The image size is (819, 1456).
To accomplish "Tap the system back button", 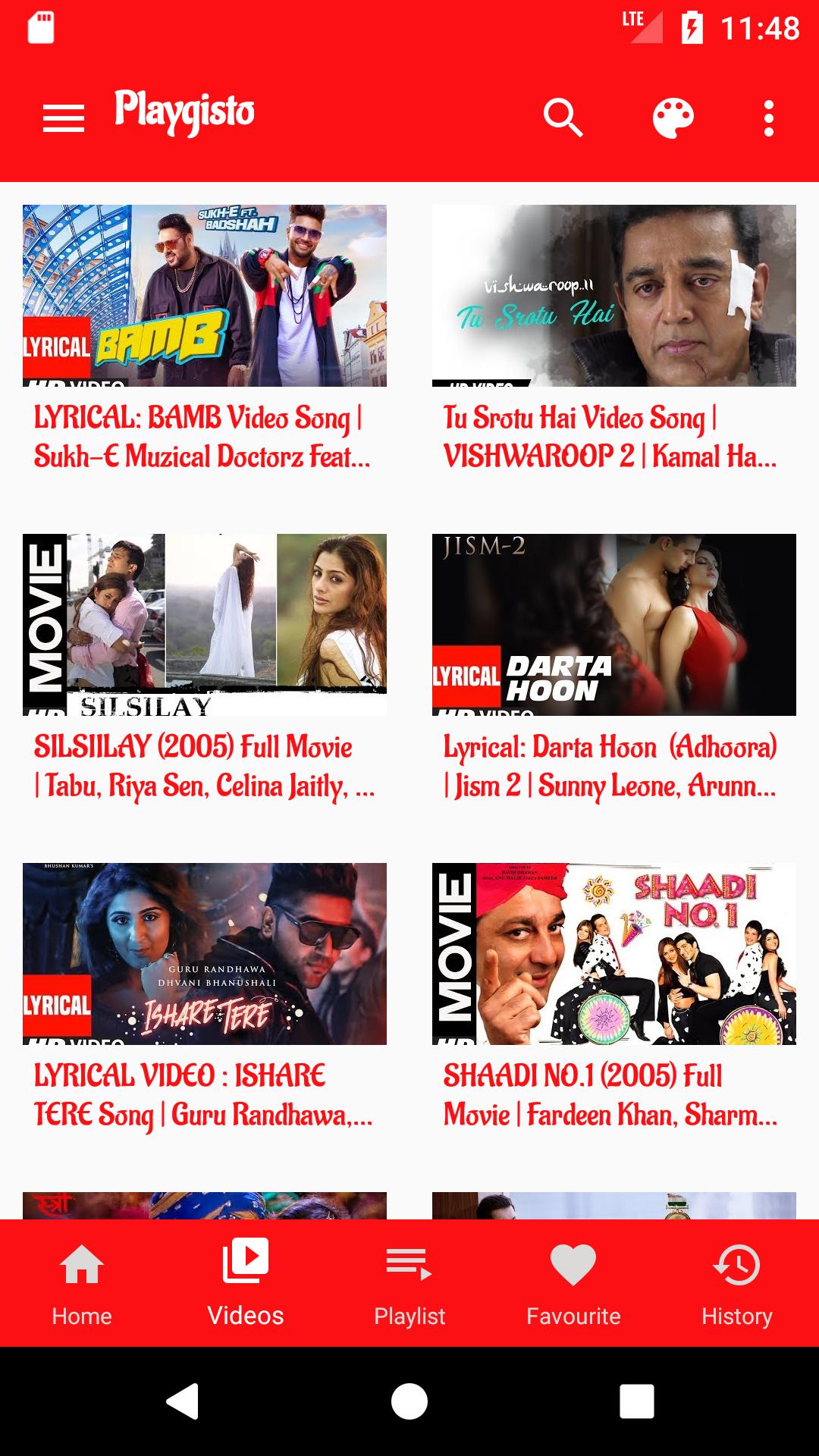I will click(x=183, y=1401).
